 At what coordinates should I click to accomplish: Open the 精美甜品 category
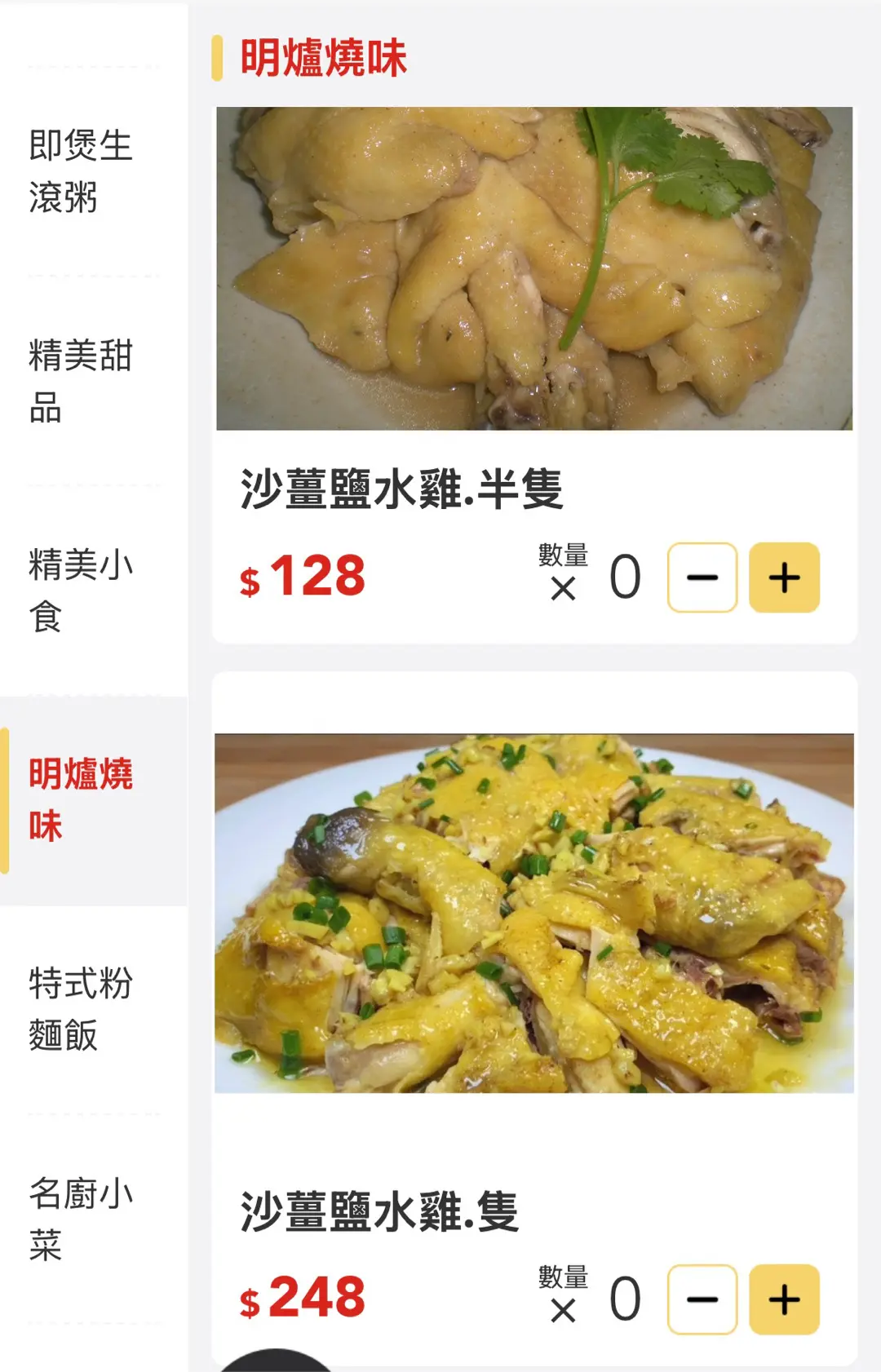81,381
